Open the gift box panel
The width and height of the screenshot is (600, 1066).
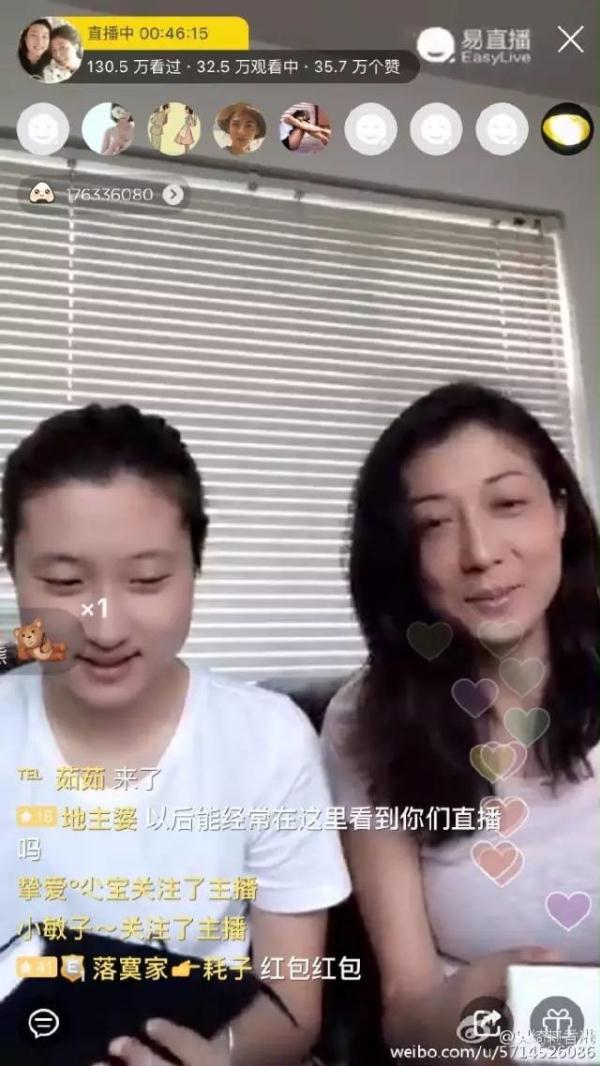(557, 1020)
